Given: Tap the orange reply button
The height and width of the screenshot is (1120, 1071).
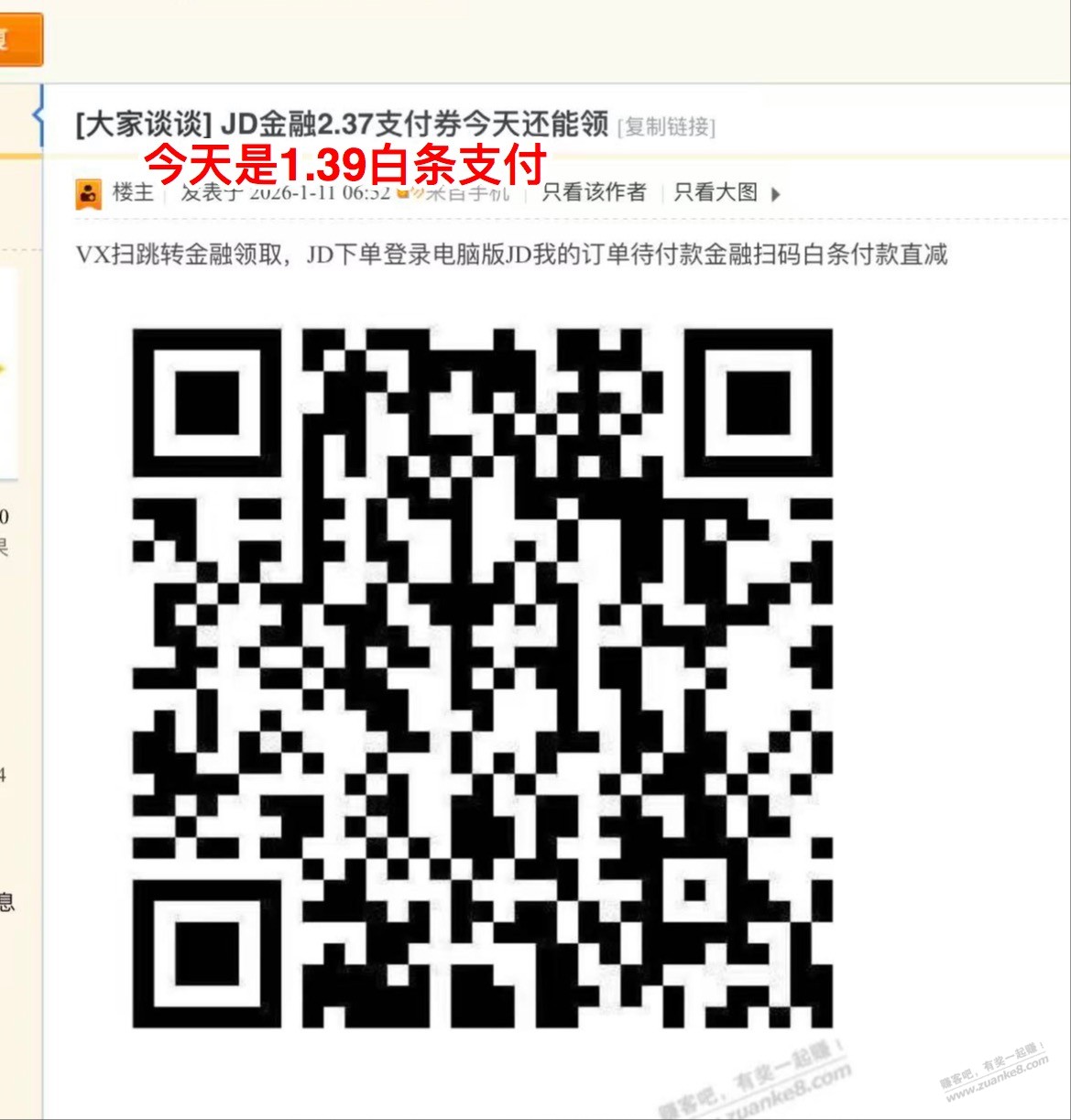Looking at the screenshot, I should coord(16,40).
